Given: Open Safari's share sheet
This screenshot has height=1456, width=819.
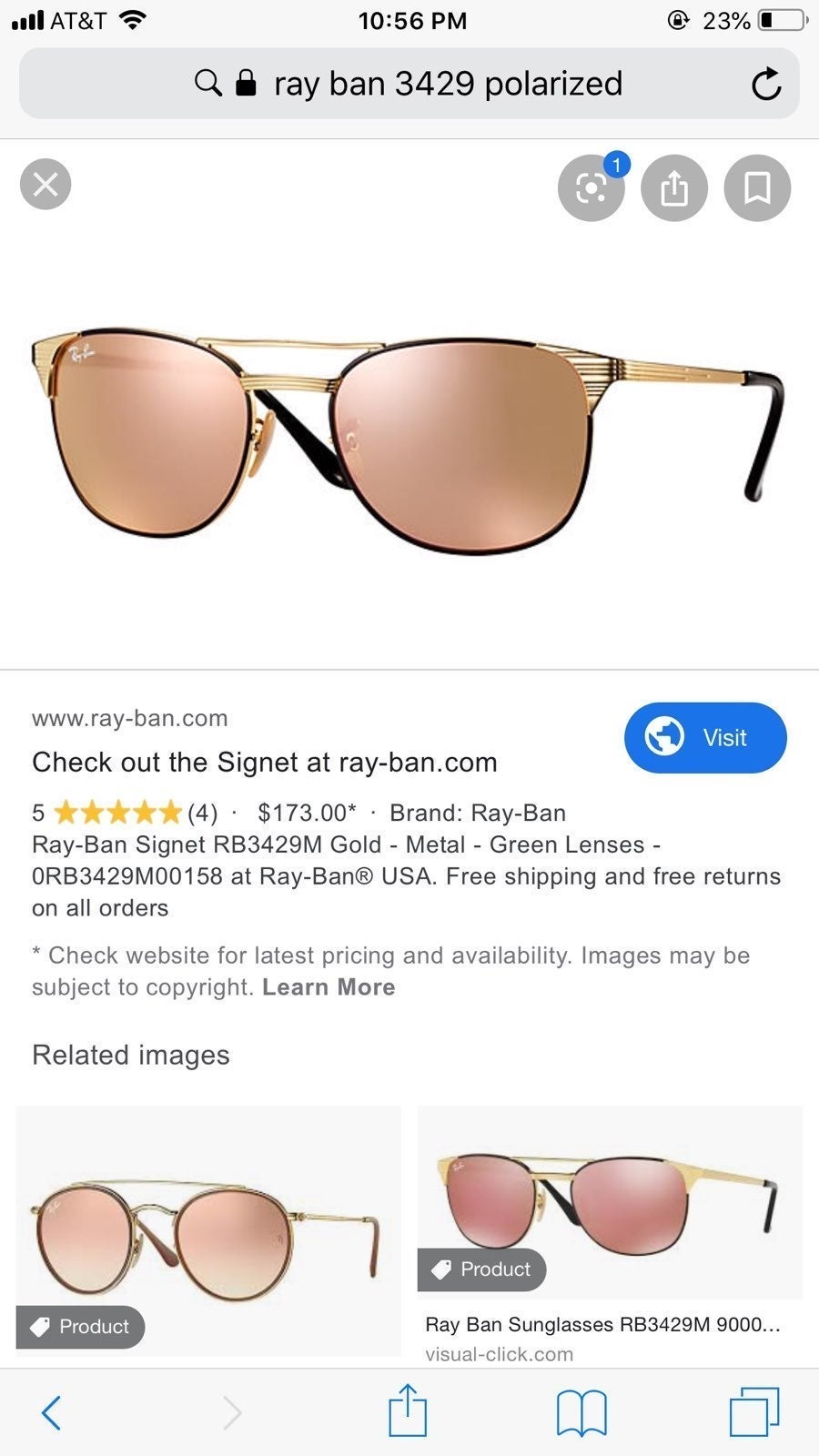Looking at the screenshot, I should (408, 1410).
